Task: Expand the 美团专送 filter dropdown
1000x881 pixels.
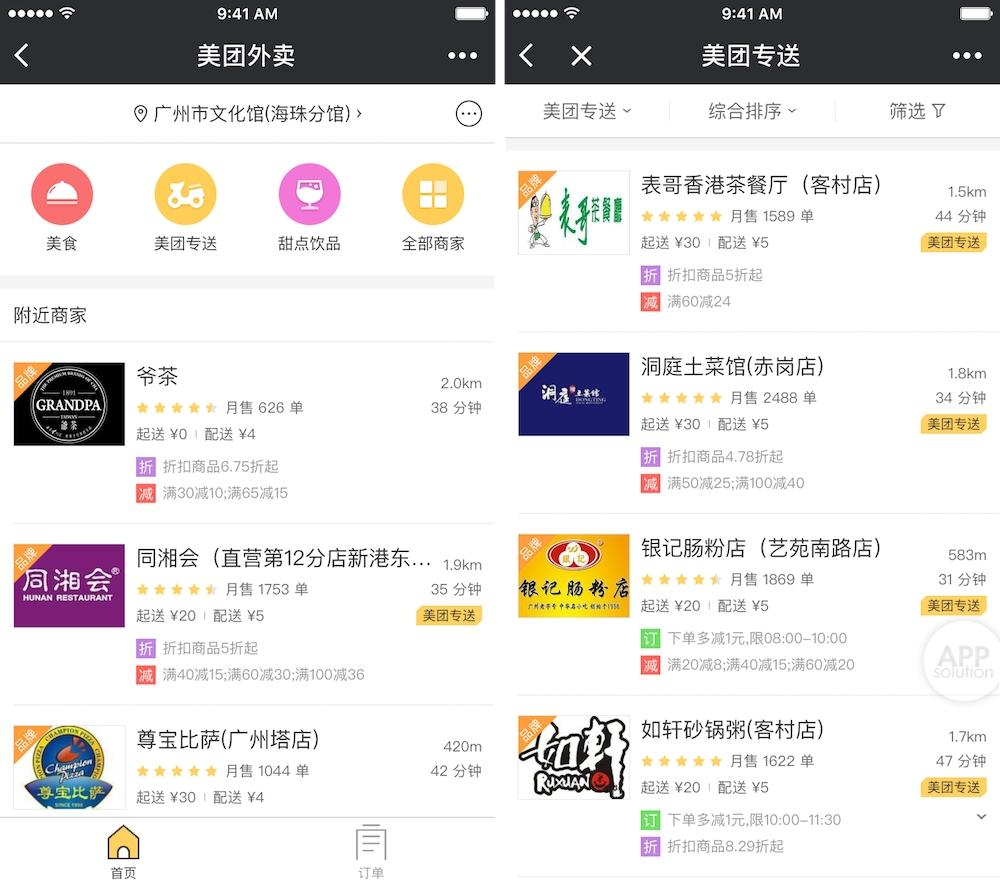Action: click(x=587, y=111)
